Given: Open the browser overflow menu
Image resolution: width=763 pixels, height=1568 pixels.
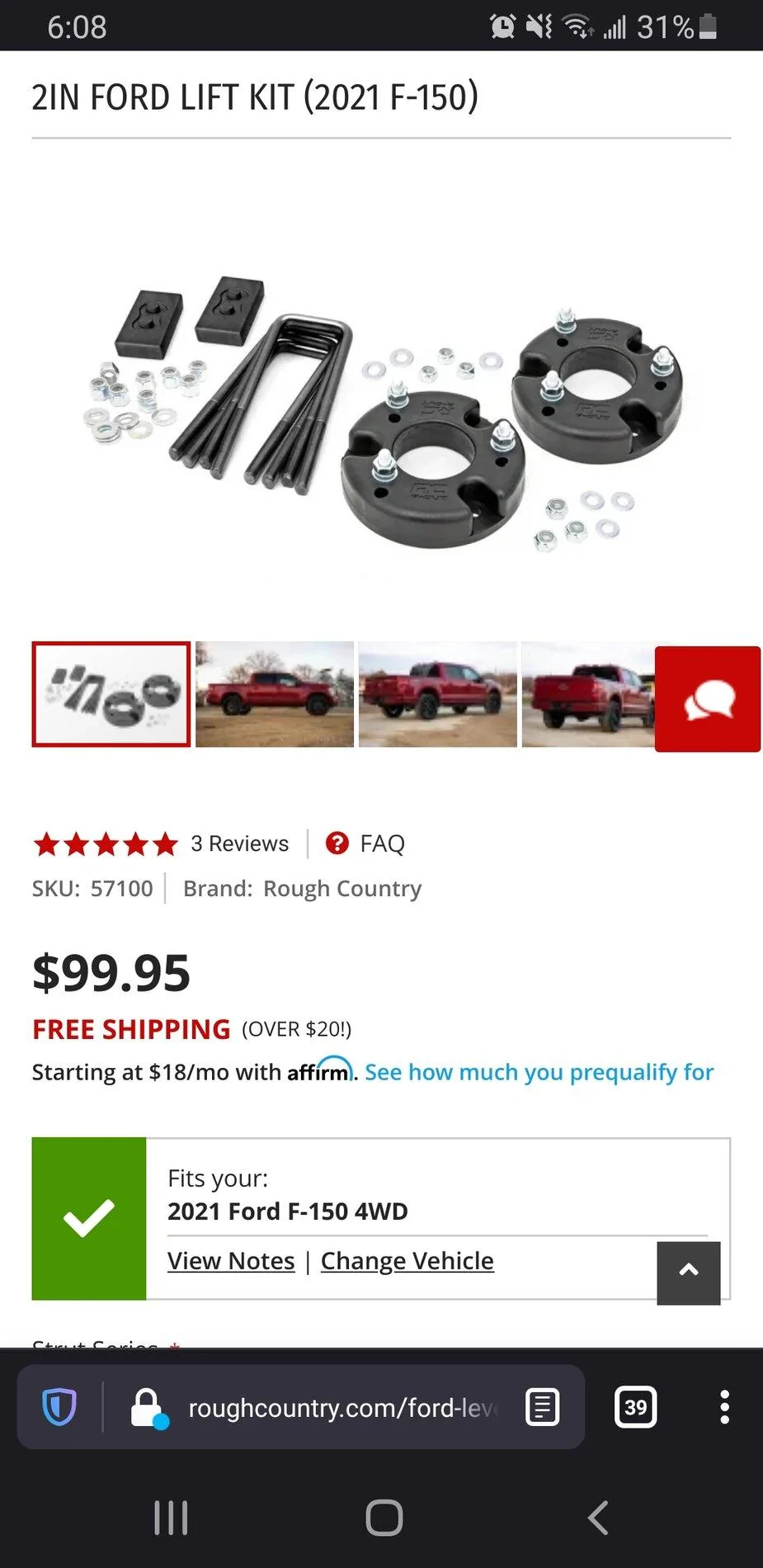Looking at the screenshot, I should coord(724,1407).
